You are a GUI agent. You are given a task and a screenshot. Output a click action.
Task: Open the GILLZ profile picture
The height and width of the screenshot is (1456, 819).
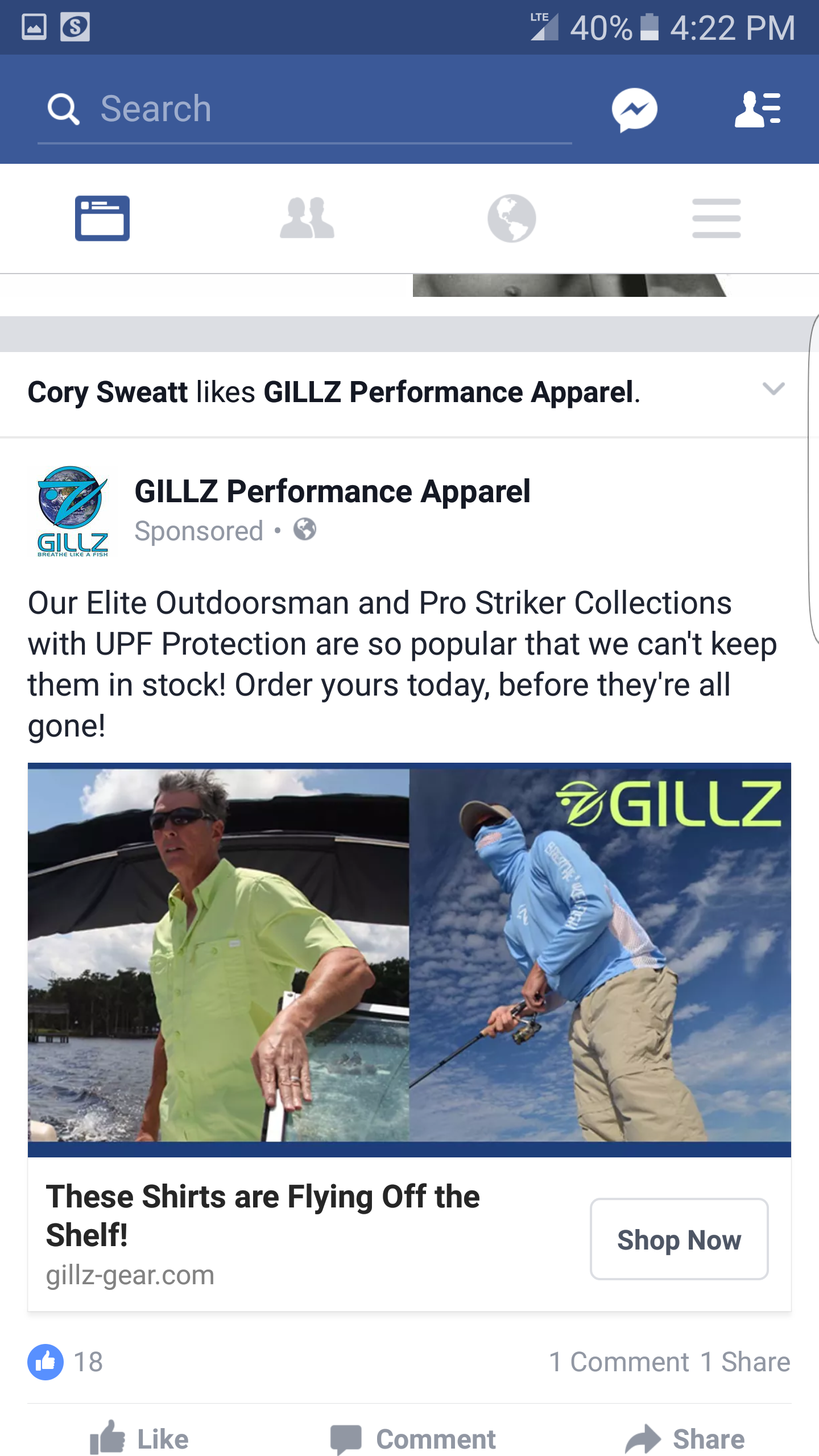[x=73, y=511]
